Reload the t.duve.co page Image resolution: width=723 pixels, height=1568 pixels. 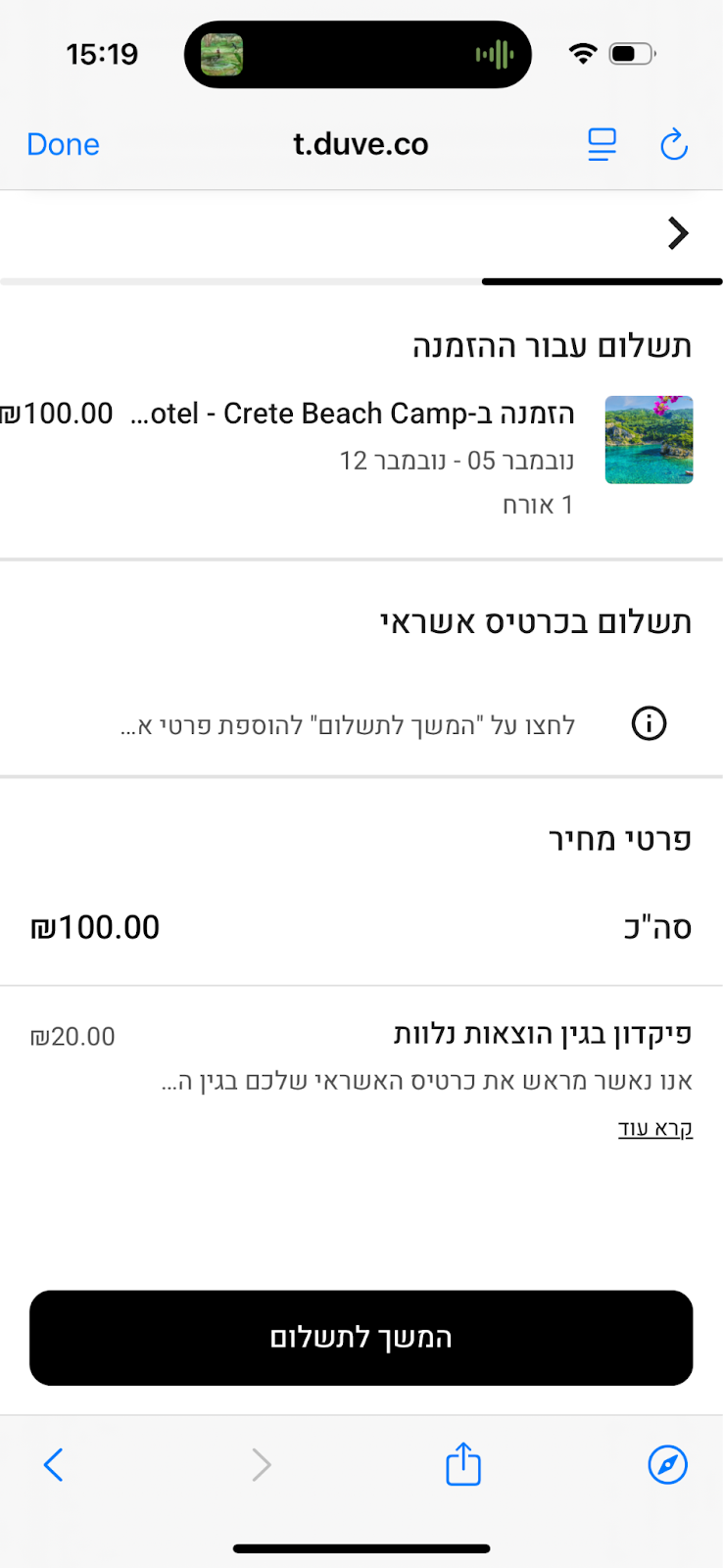point(674,145)
